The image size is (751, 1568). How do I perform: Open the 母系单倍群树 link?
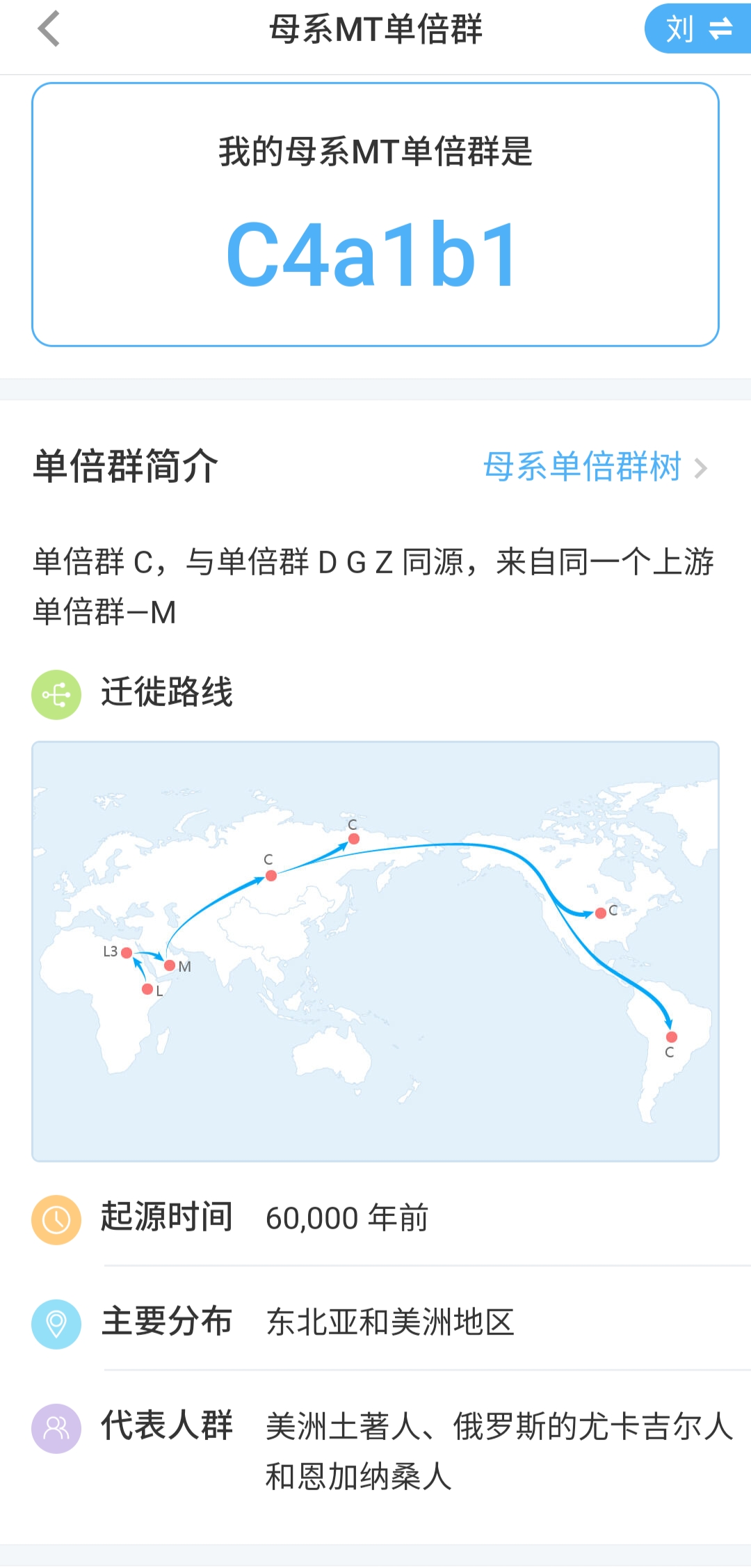pos(595,467)
